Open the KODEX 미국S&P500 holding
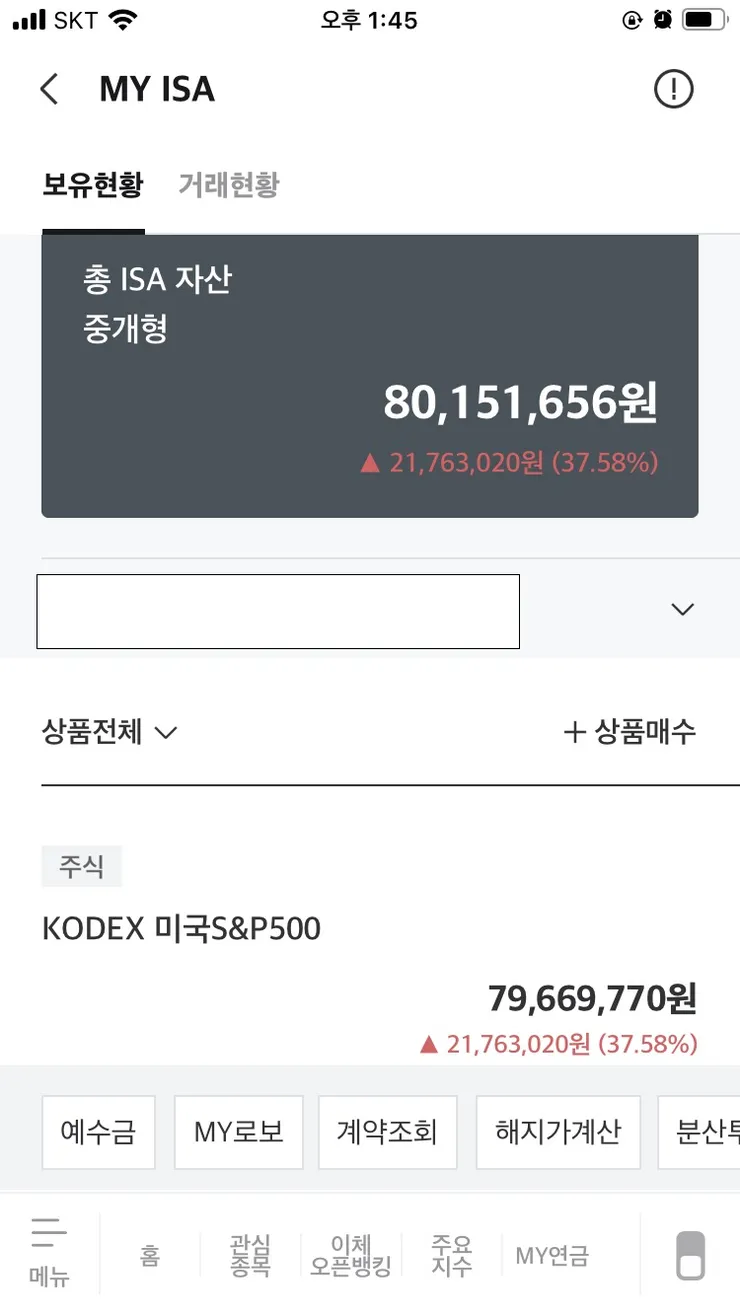Image resolution: width=740 pixels, height=1316 pixels. click(181, 929)
